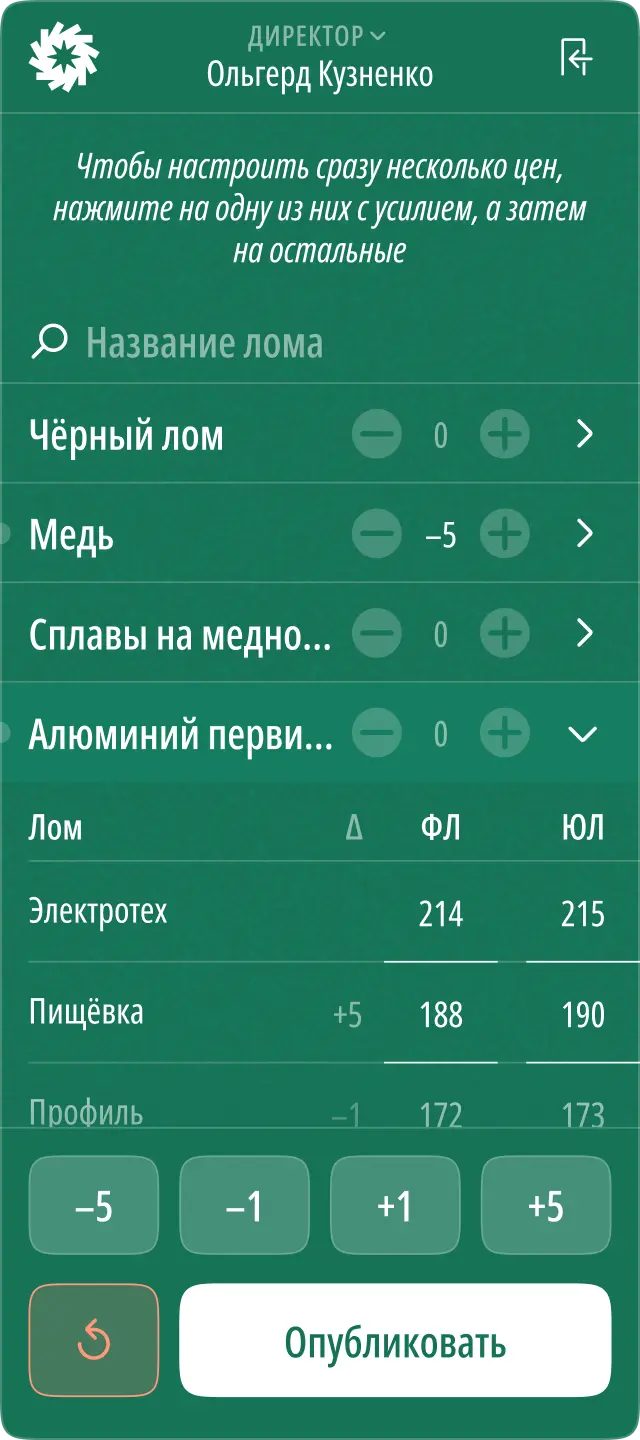The height and width of the screenshot is (1440, 640).
Task: Increase the Чёрный лом price adjustment
Action: coord(505,434)
